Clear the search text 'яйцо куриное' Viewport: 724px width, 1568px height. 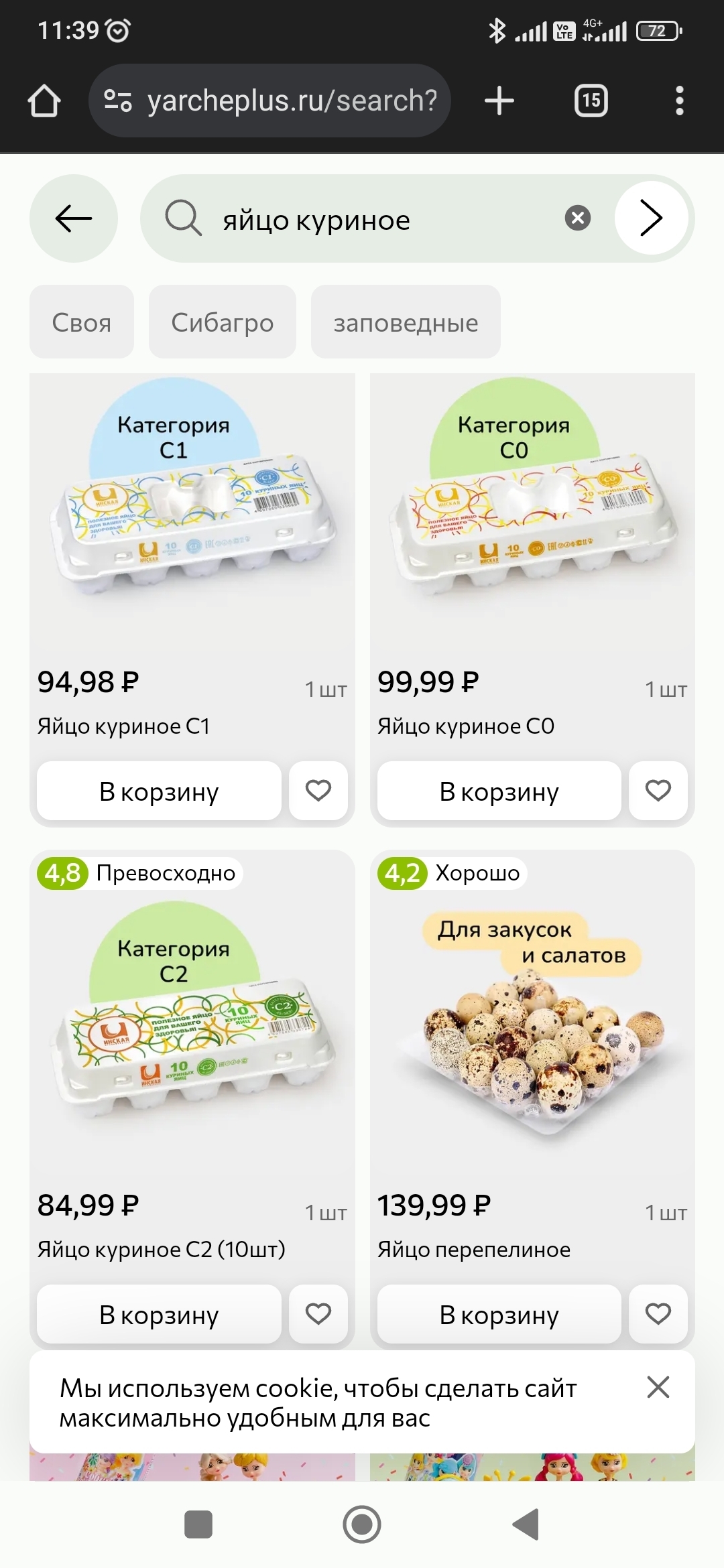click(577, 218)
